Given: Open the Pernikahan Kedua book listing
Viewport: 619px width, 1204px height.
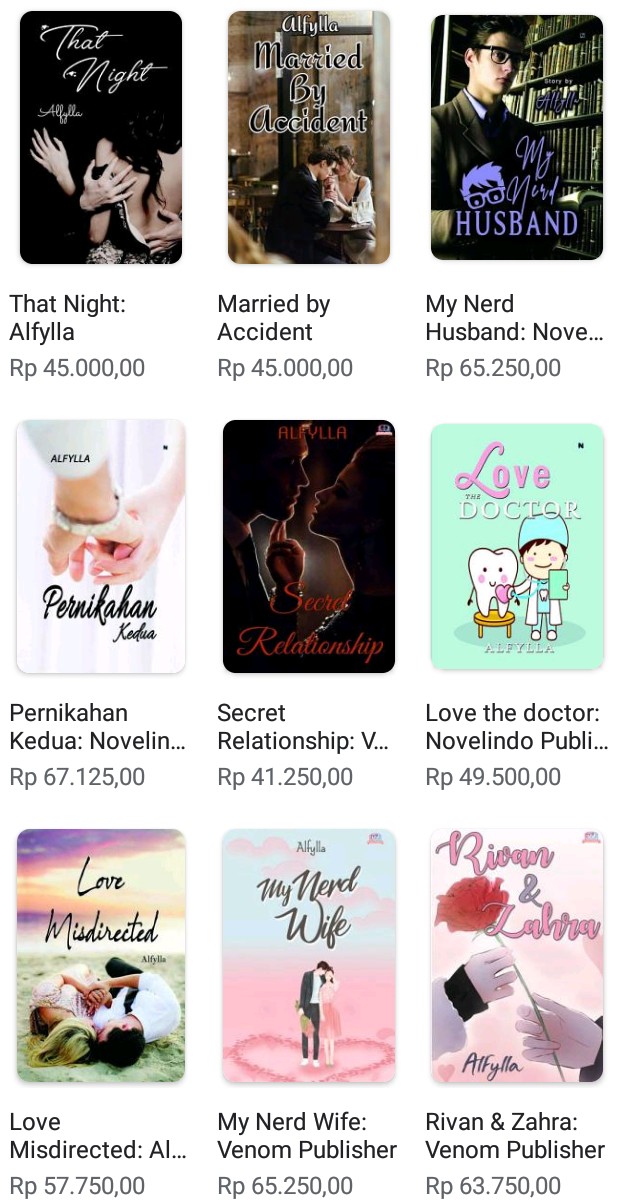Looking at the screenshot, I should click(101, 546).
